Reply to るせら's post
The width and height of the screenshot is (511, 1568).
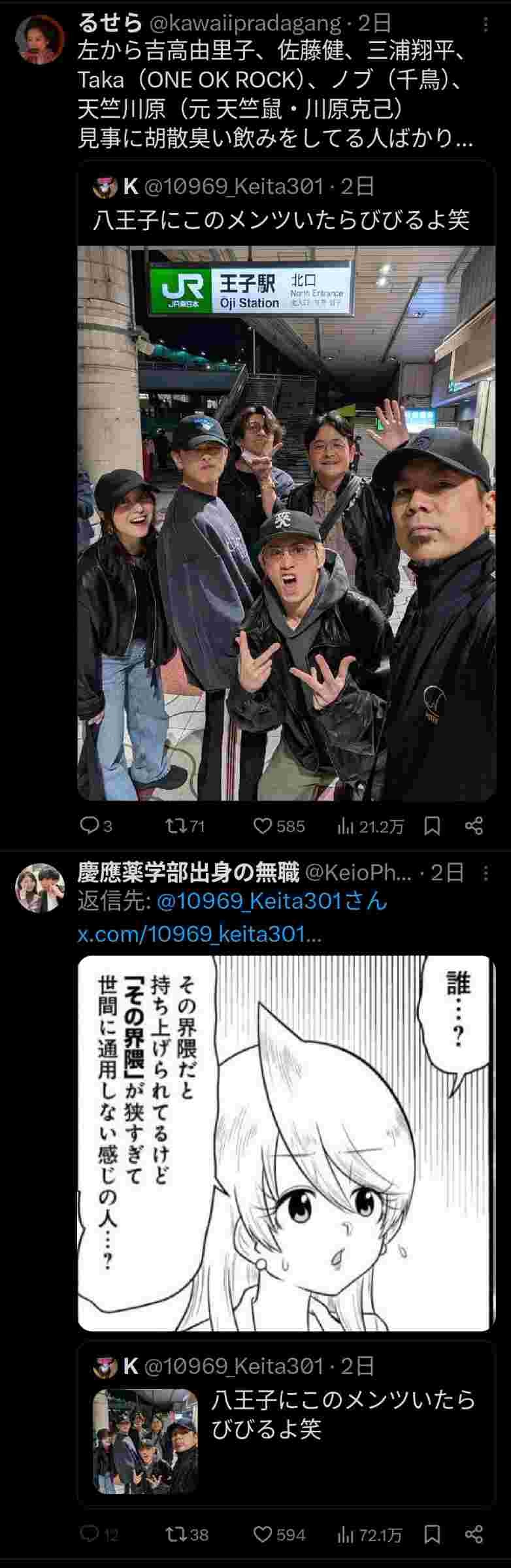89,826
